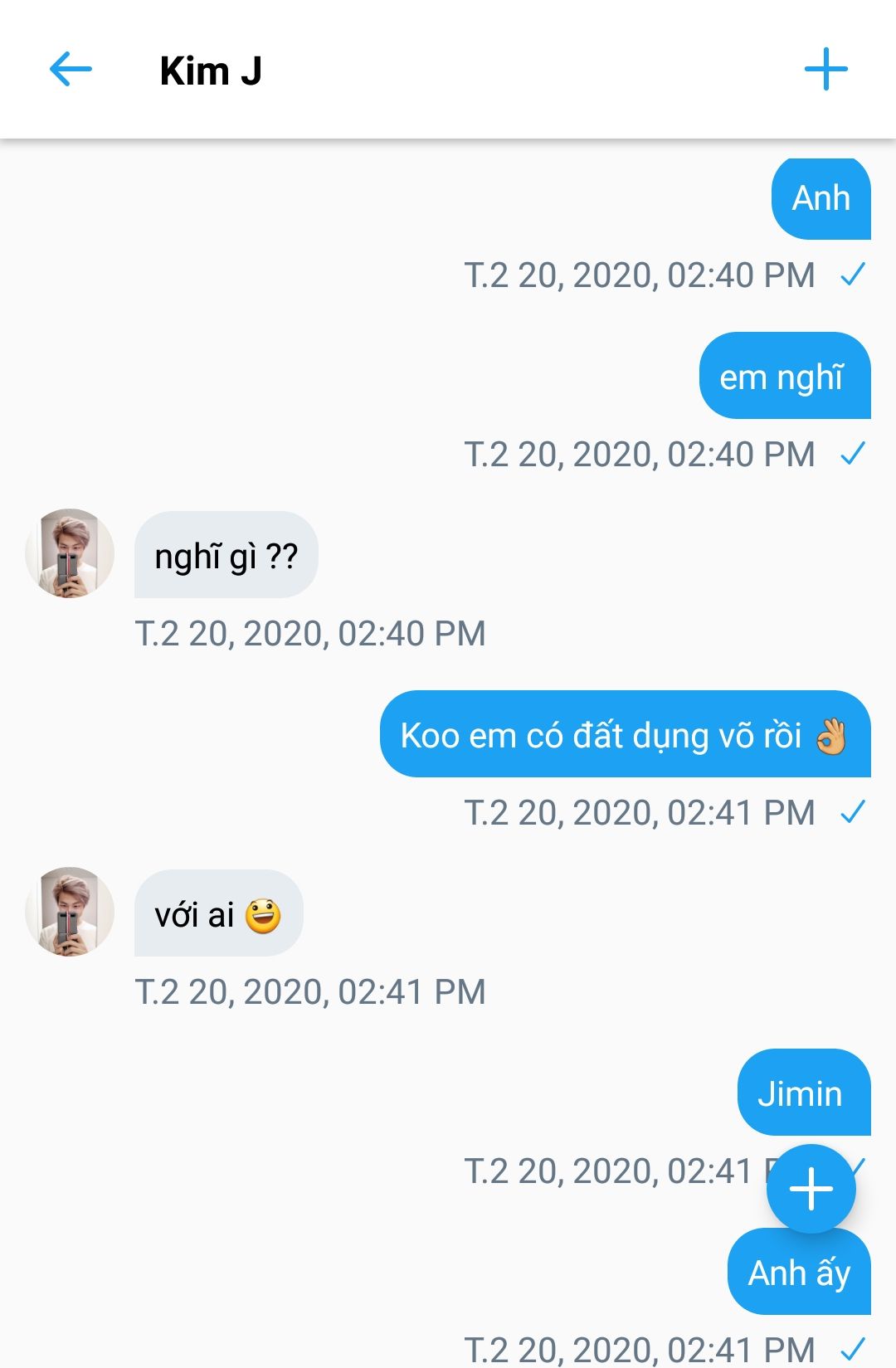This screenshot has width=896, height=1368.
Task: Open Kim J's avatar beside "với ai"
Action: click(x=70, y=912)
